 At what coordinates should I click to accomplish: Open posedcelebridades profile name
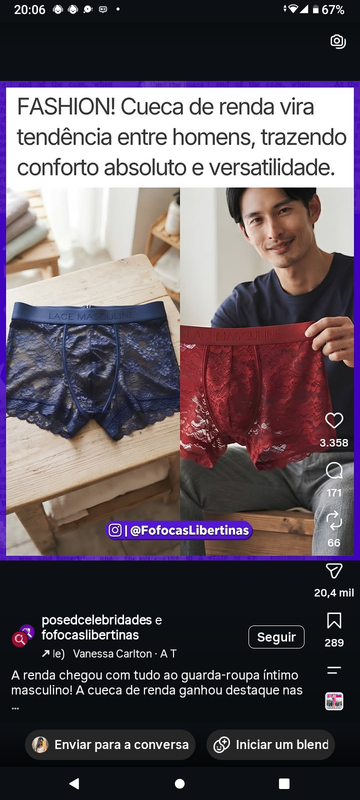tap(97, 620)
